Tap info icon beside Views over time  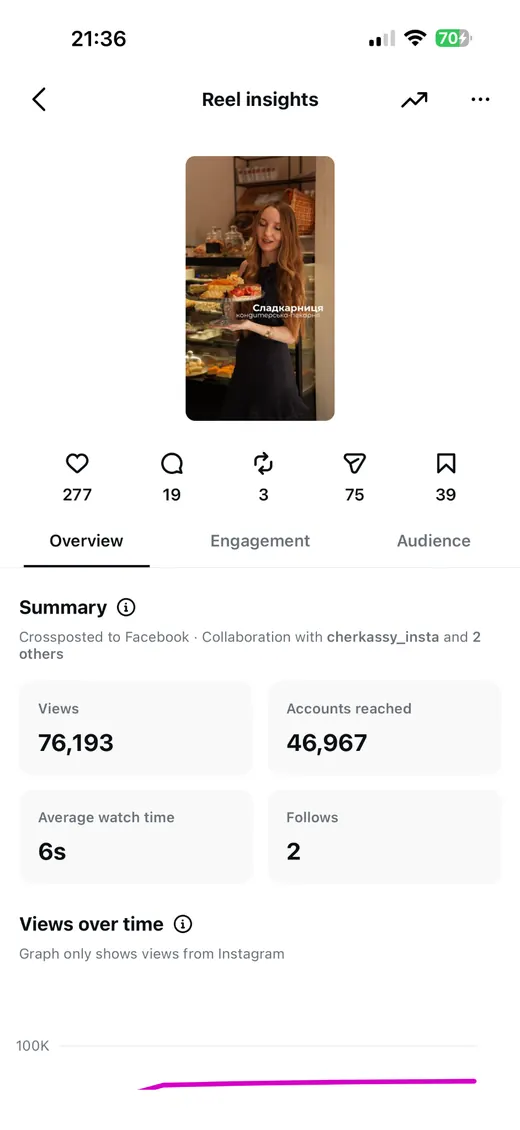pyautogui.click(x=183, y=924)
